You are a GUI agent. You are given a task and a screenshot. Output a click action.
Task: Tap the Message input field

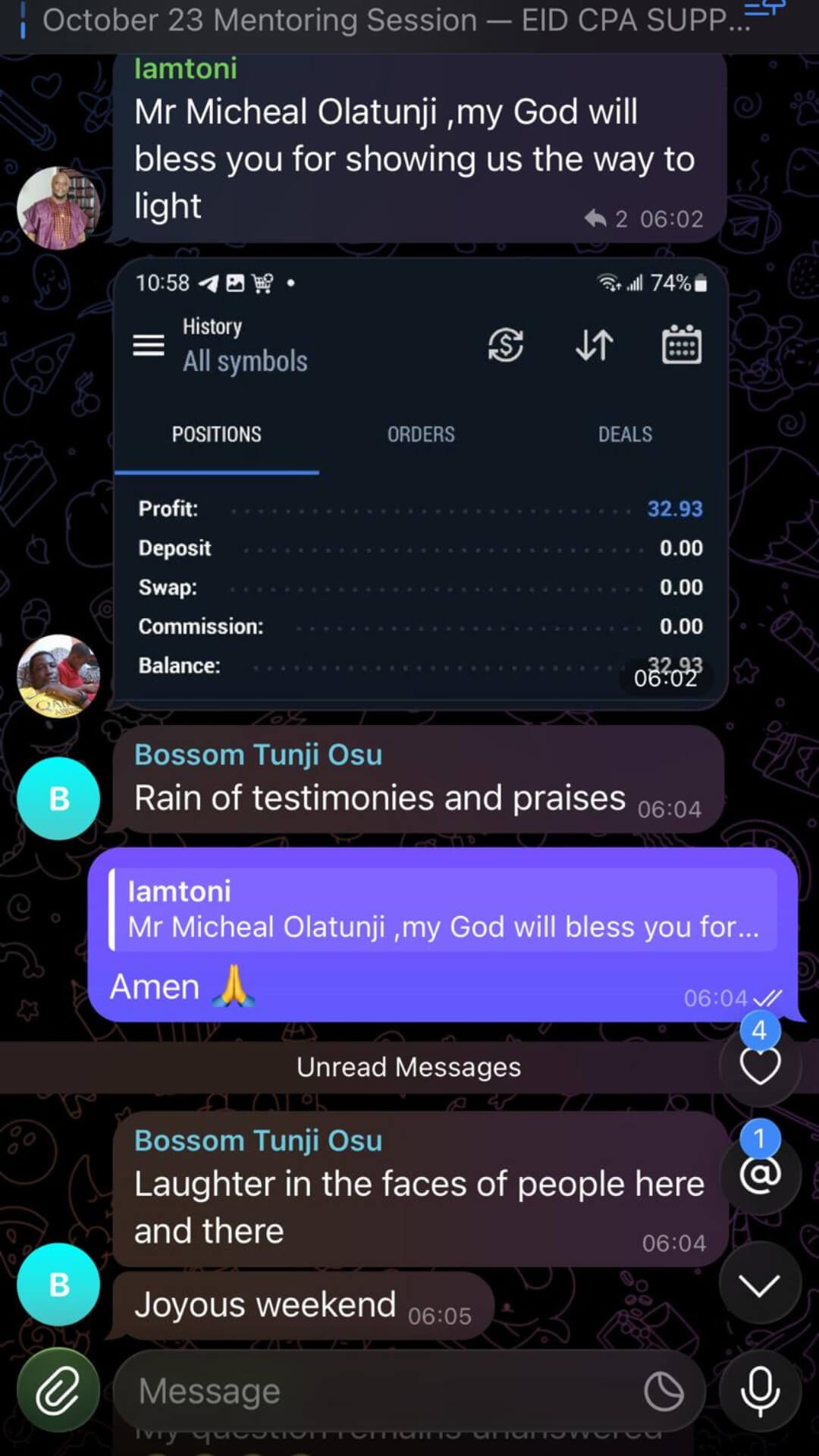click(379, 1391)
